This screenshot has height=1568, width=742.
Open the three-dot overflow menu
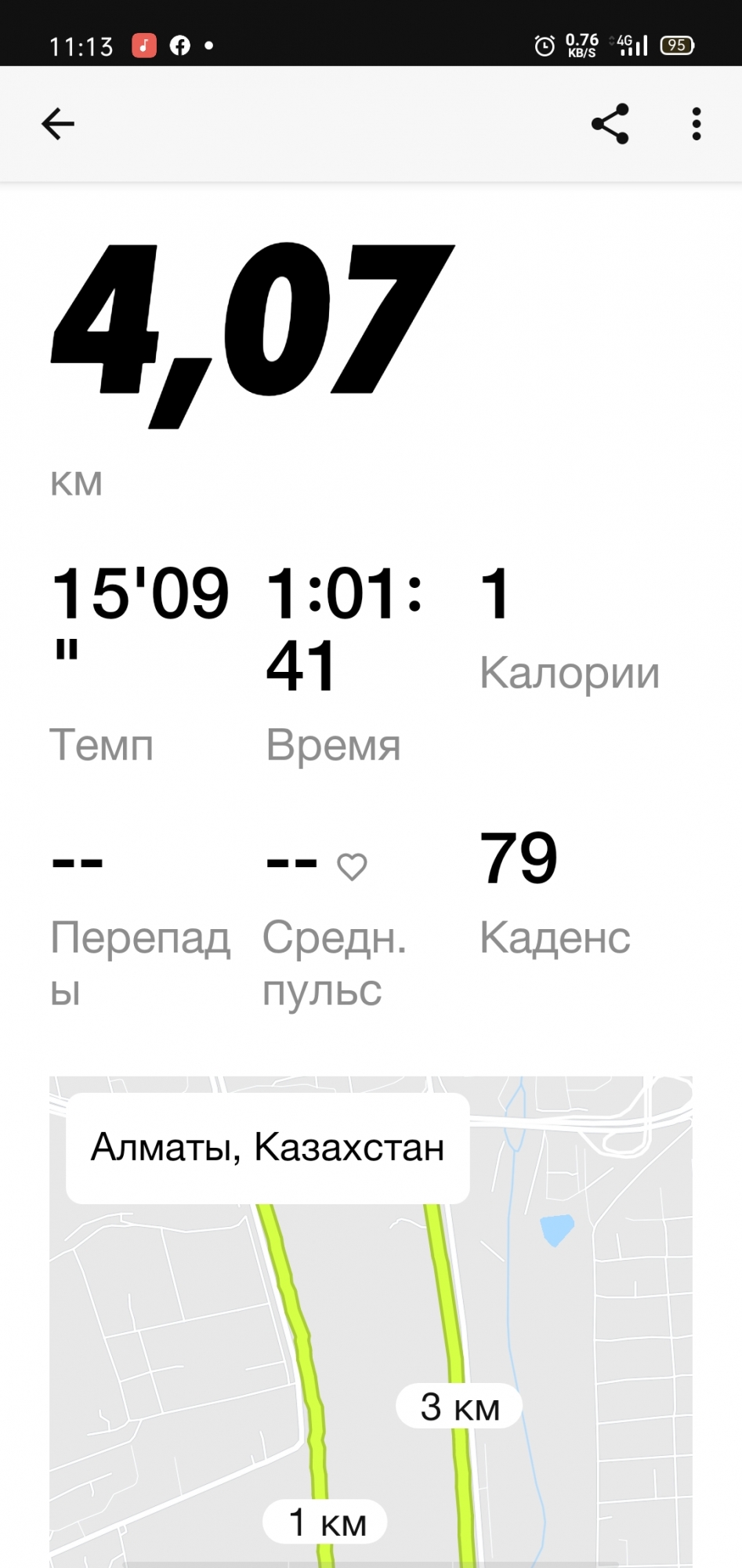(x=696, y=124)
